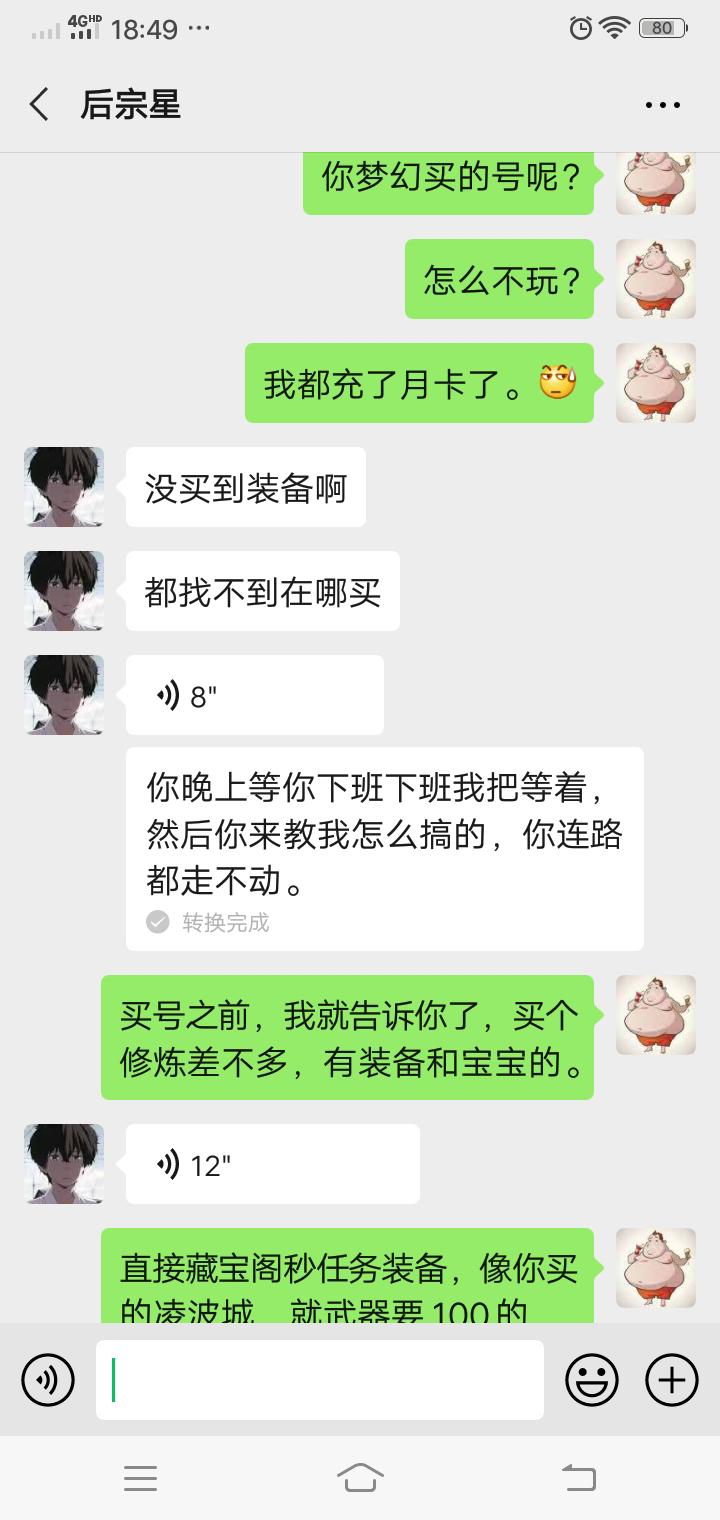Tap my avatar next to 怎么不玩？
The image size is (720, 1520).
click(655, 279)
